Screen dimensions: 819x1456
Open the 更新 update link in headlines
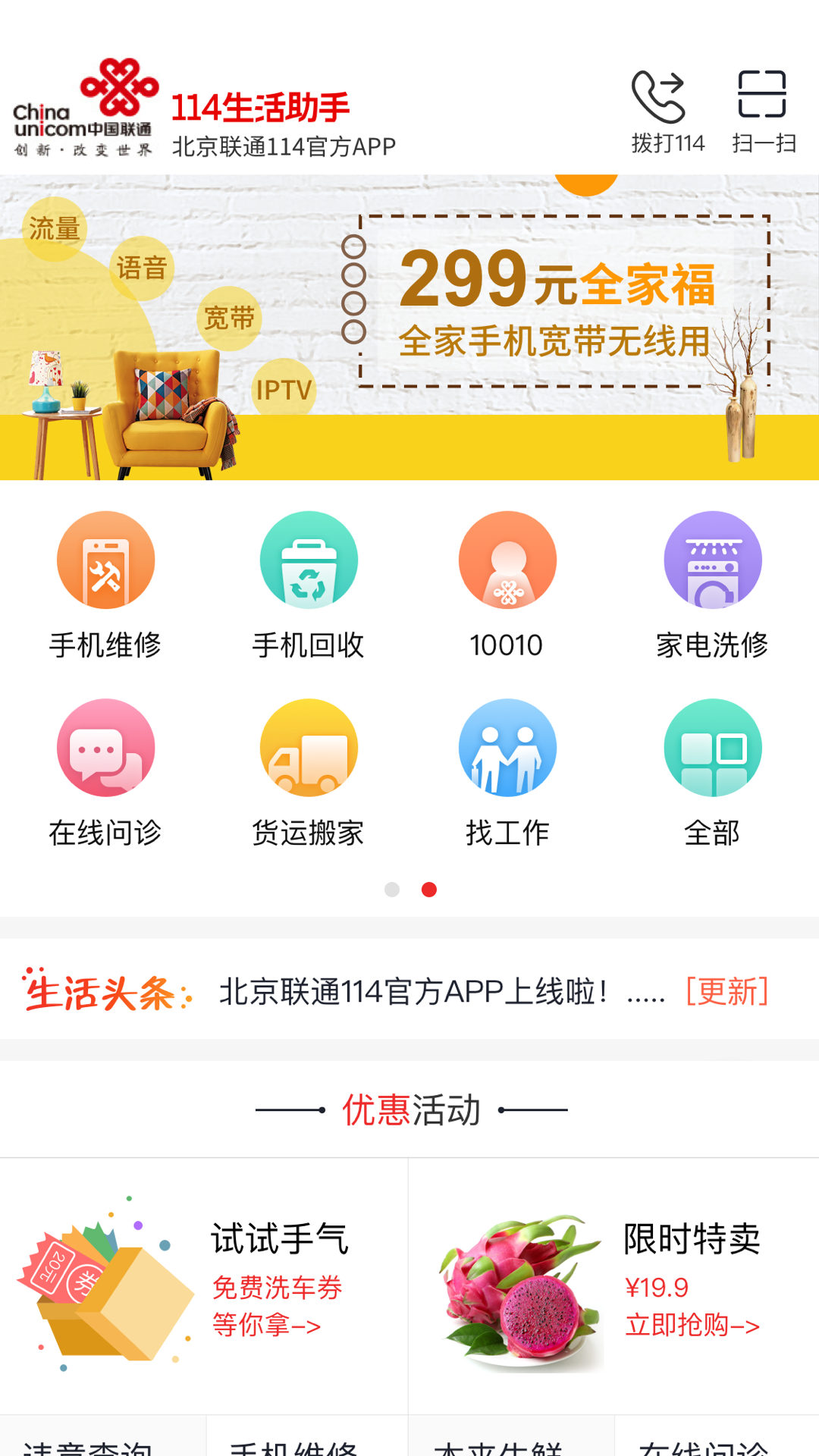click(726, 990)
